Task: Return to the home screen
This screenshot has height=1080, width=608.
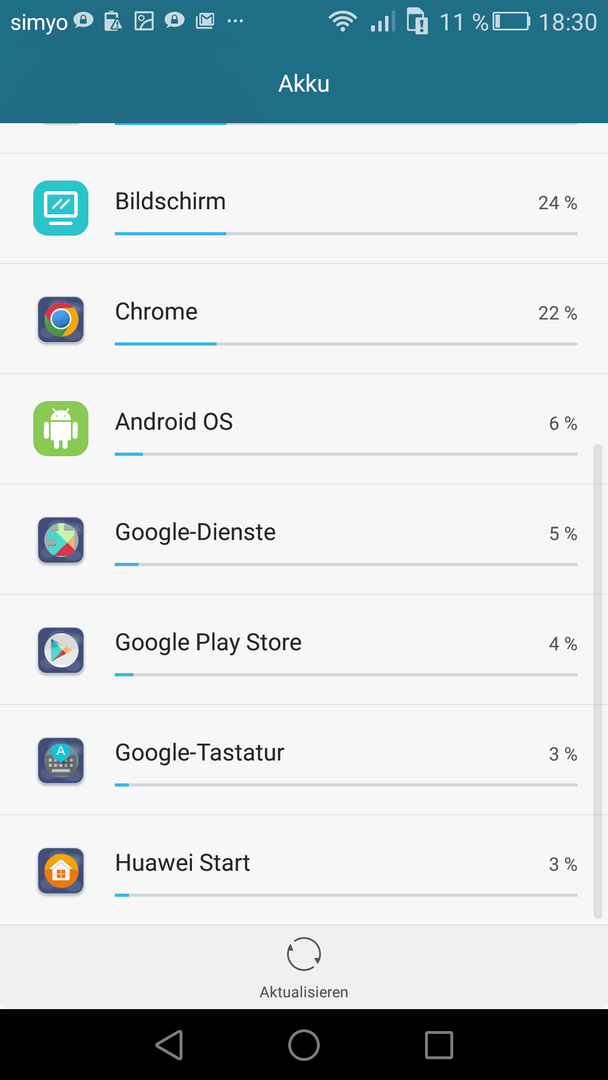Action: pyautogui.click(x=304, y=1044)
